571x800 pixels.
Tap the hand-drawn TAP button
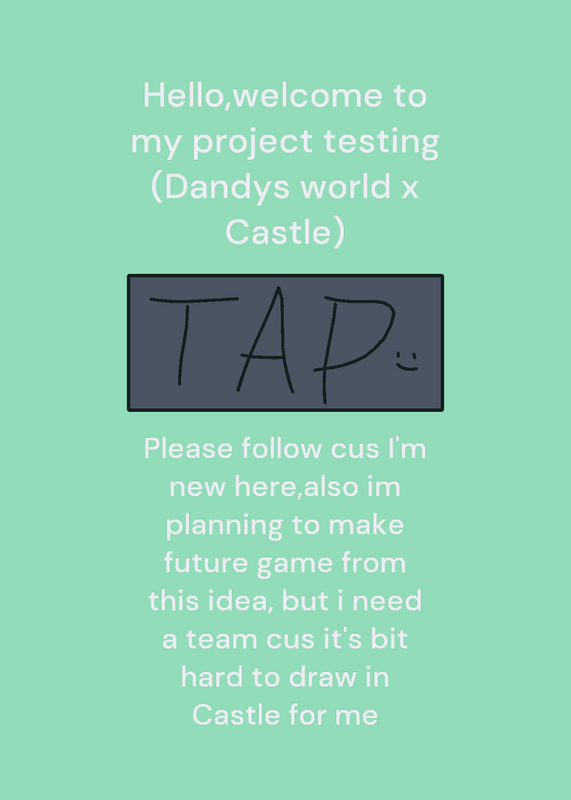(285, 343)
